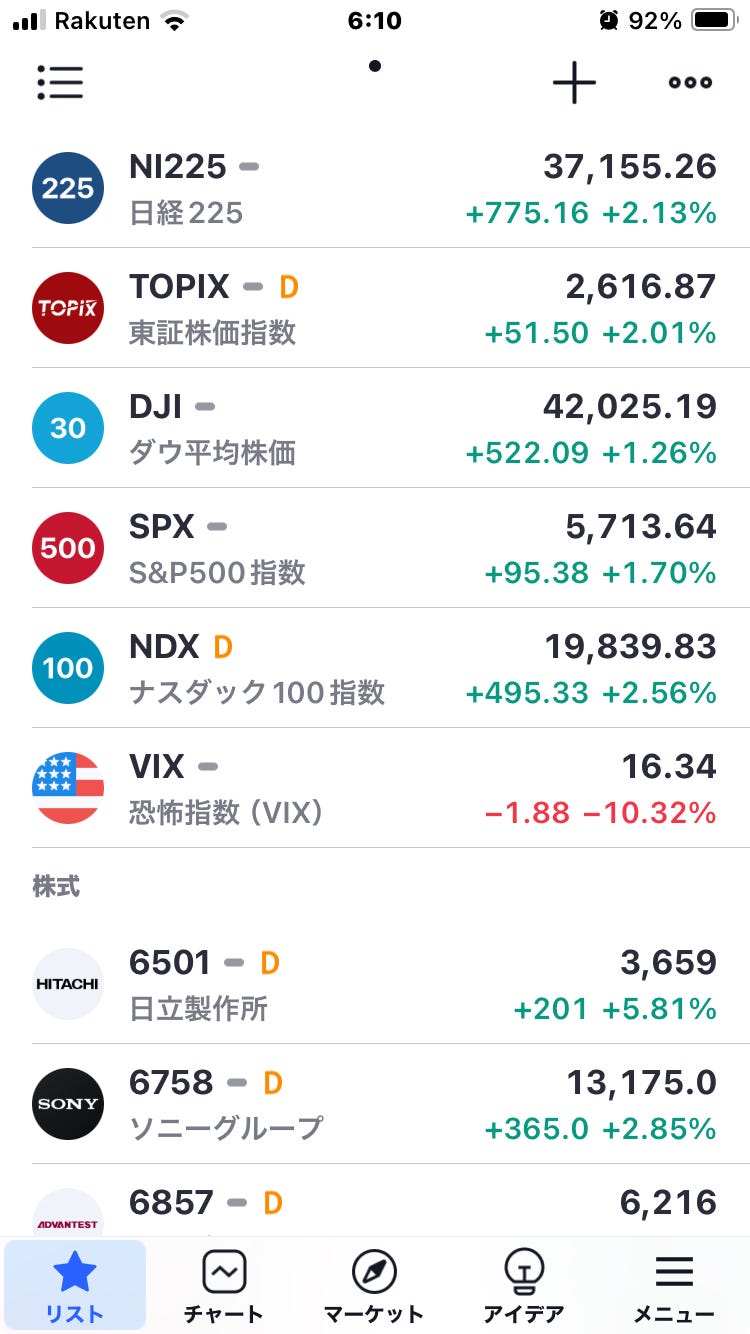Open the DJI ダウ平均株価 row
Viewport: 750px width, 1334px height.
point(375,428)
